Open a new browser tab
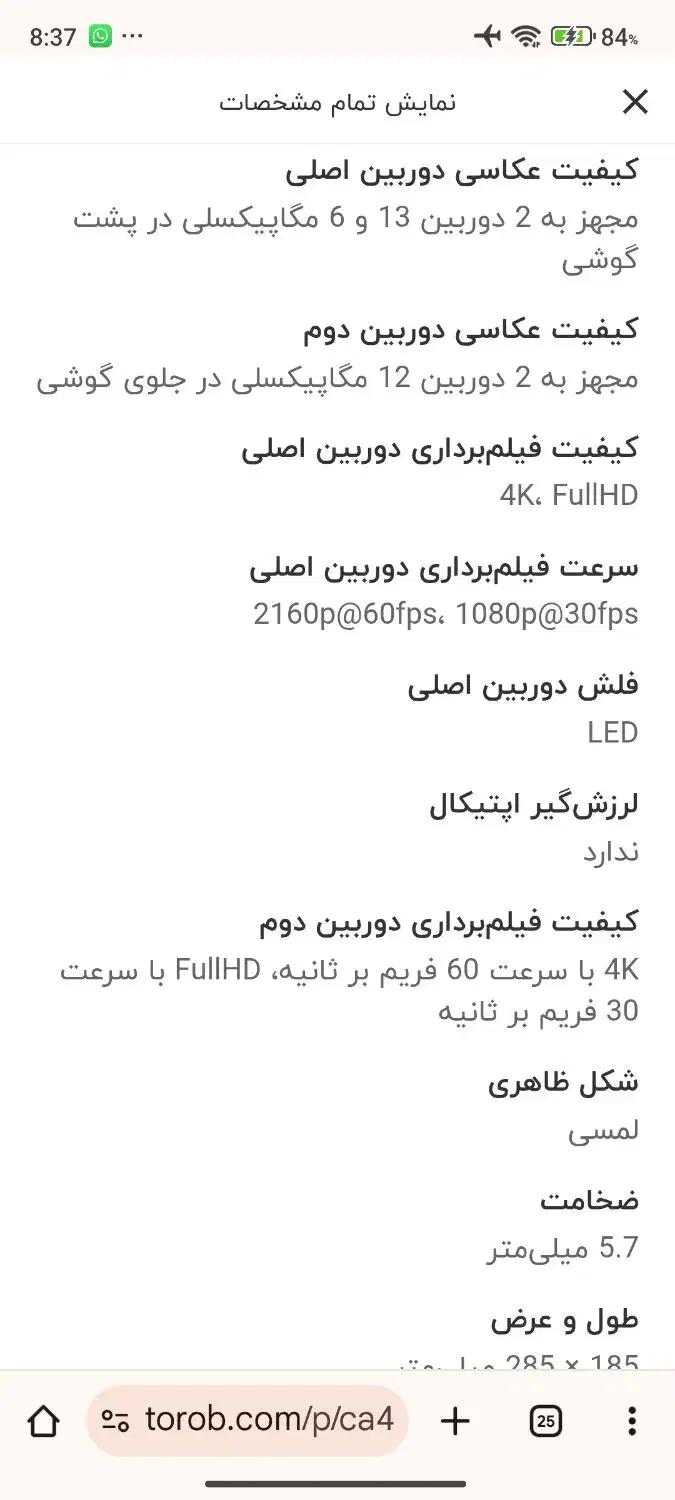Image resolution: width=675 pixels, height=1500 pixels. (455, 1421)
